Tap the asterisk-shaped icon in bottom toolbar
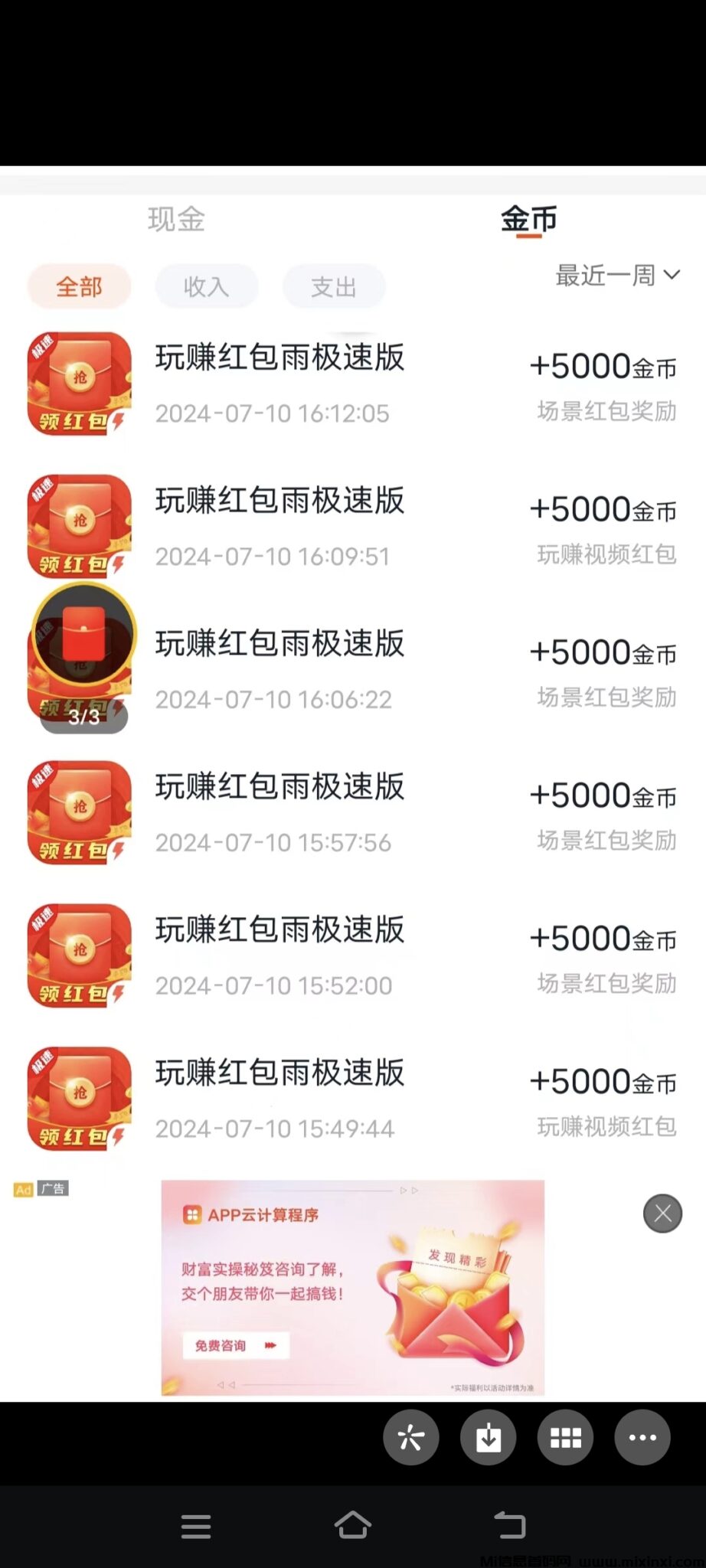This screenshot has height=1568, width=706. (411, 1438)
